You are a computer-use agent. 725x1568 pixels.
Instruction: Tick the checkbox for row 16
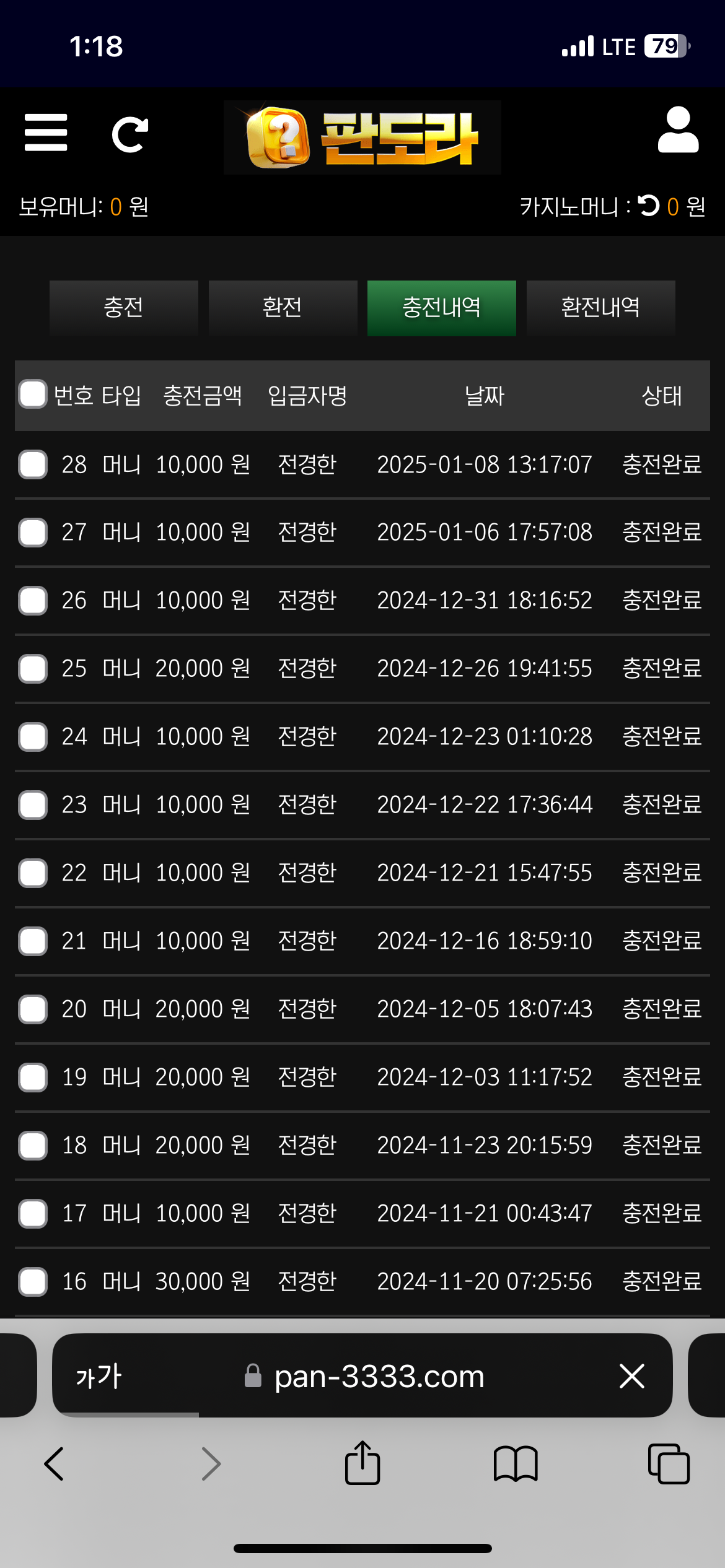(33, 1282)
